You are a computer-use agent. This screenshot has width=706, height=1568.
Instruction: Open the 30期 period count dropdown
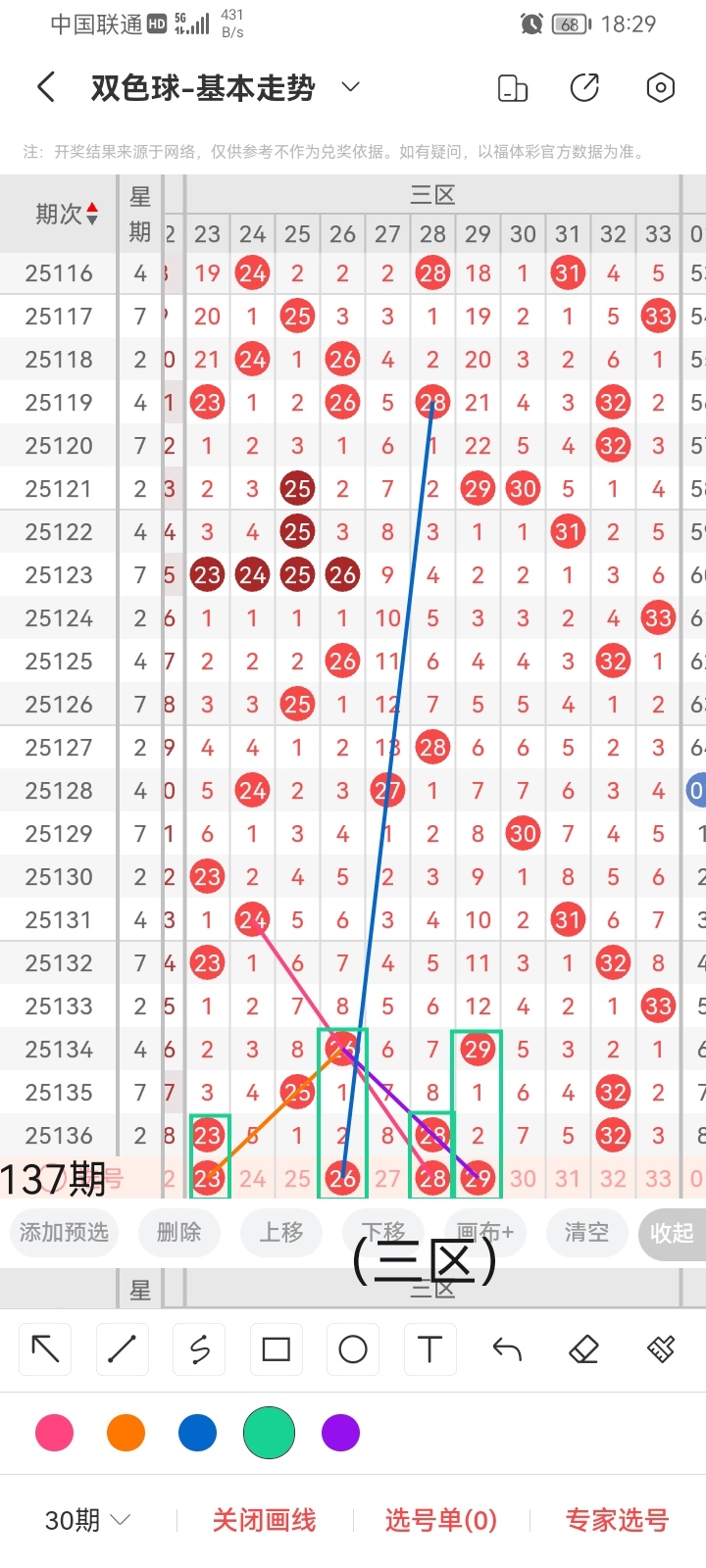point(87,1520)
